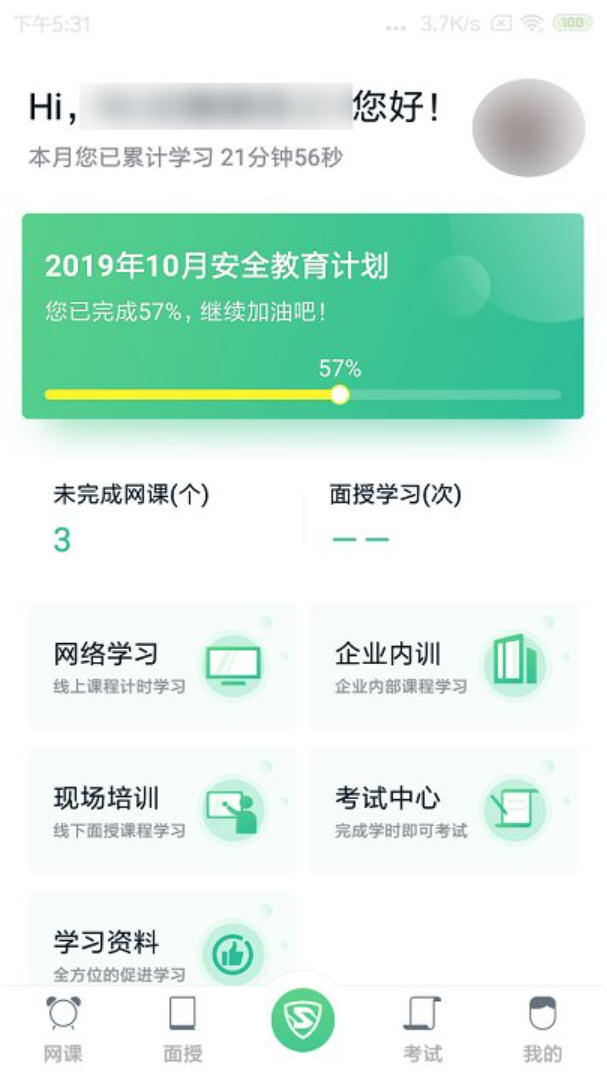
Task: Open the 2019年10月安全教育计划 card
Action: pos(303,315)
